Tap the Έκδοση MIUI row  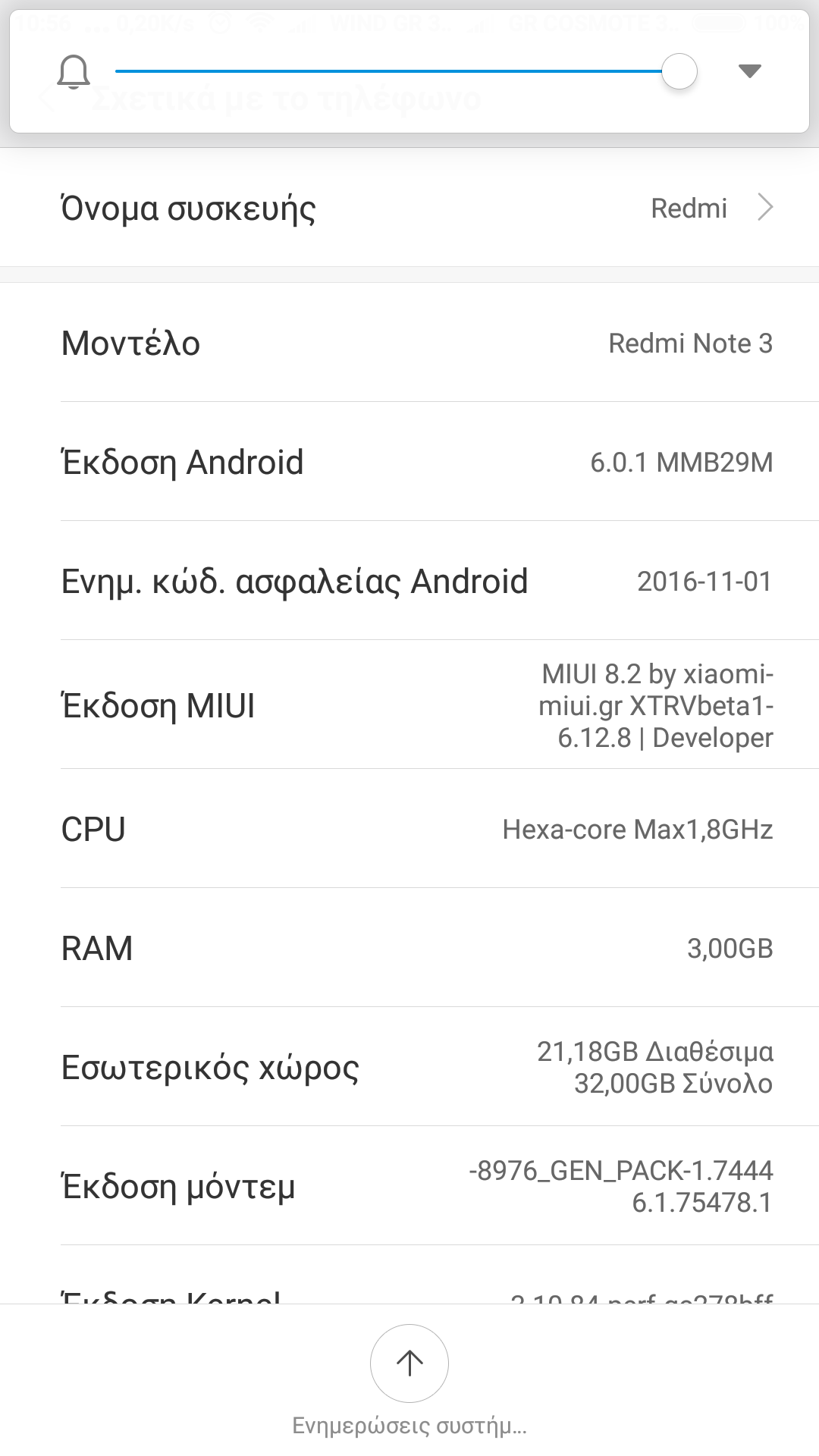point(409,705)
